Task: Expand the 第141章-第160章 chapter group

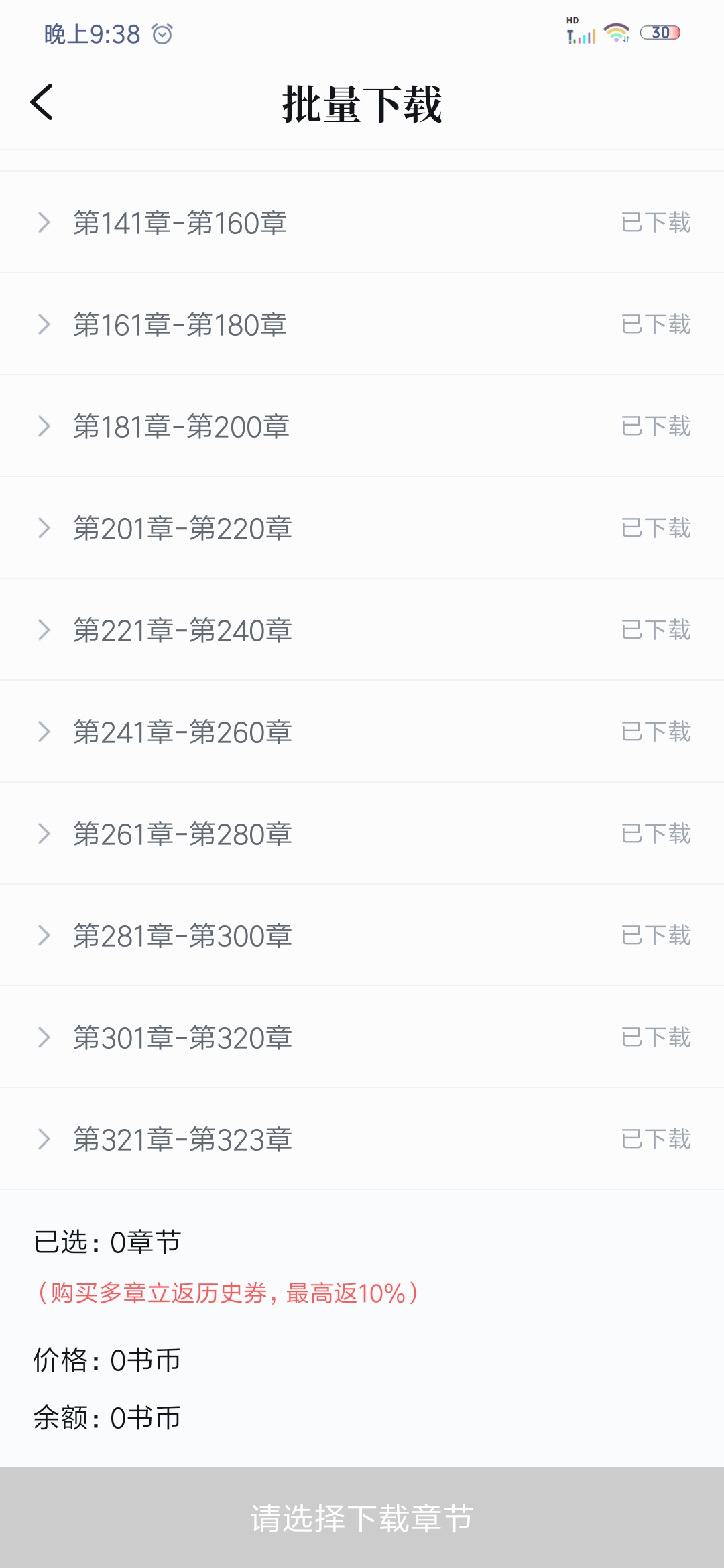Action: click(x=44, y=222)
